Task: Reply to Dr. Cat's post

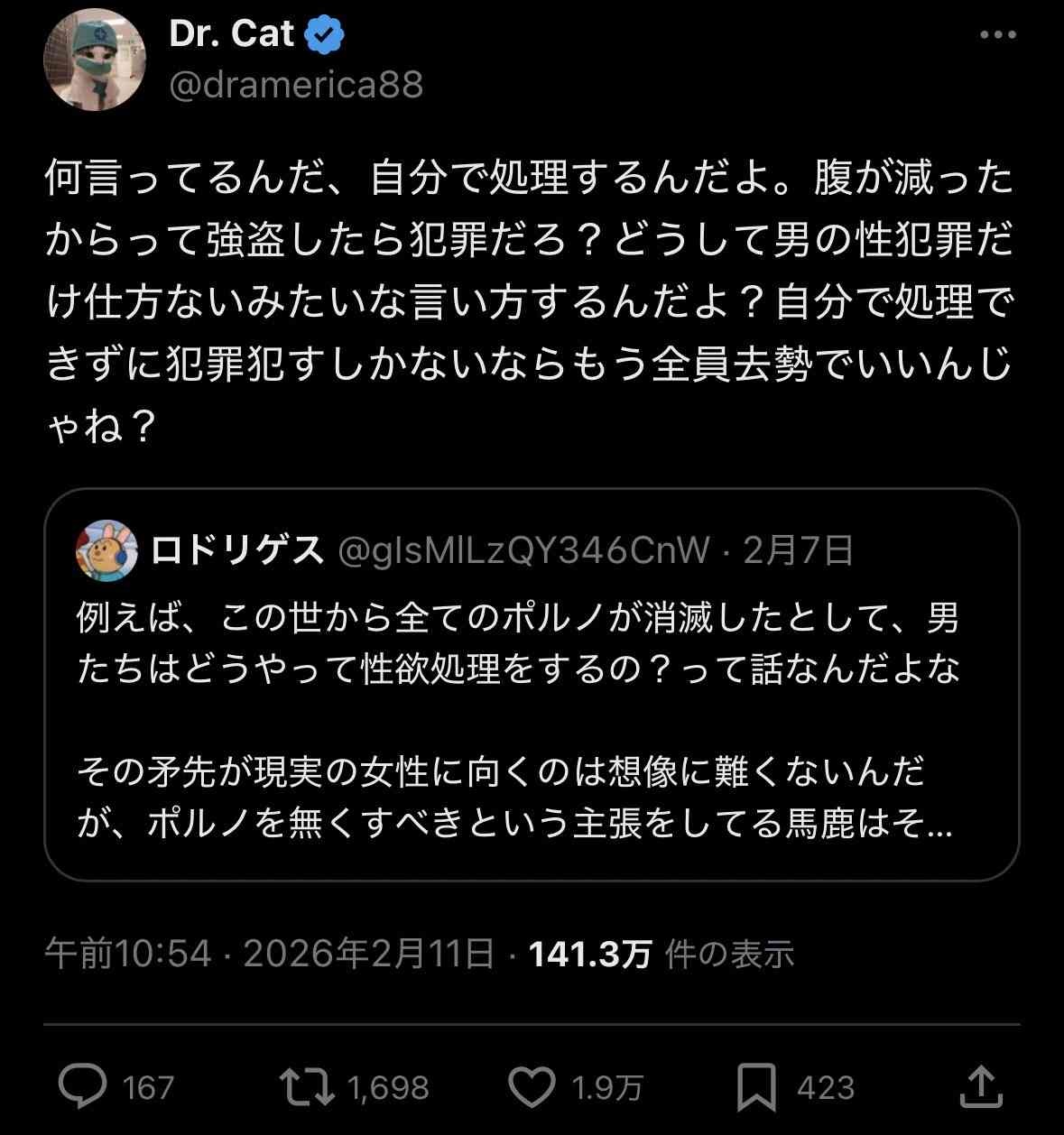Action: 83,1086
